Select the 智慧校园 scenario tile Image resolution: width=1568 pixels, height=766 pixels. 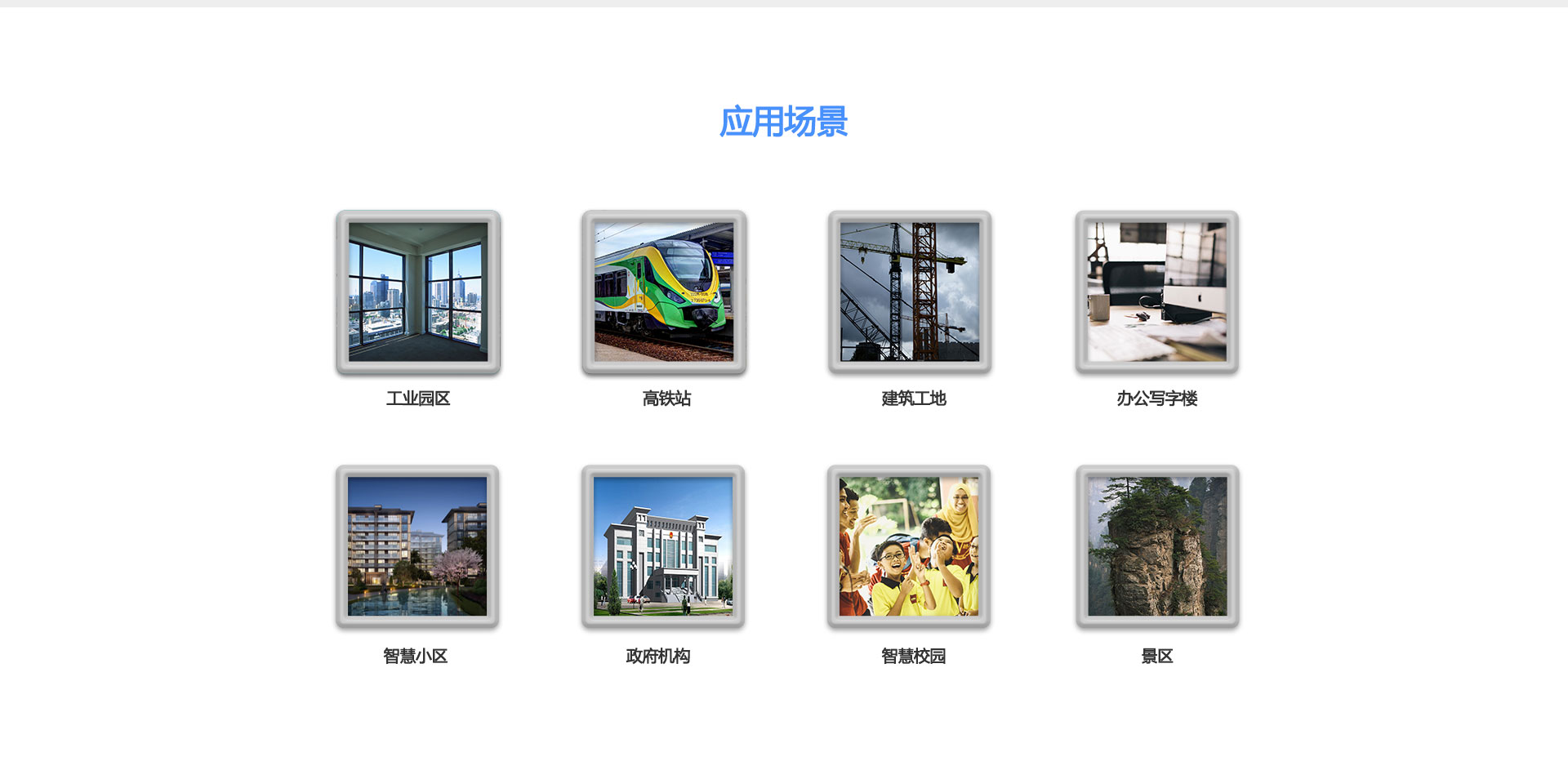point(909,546)
